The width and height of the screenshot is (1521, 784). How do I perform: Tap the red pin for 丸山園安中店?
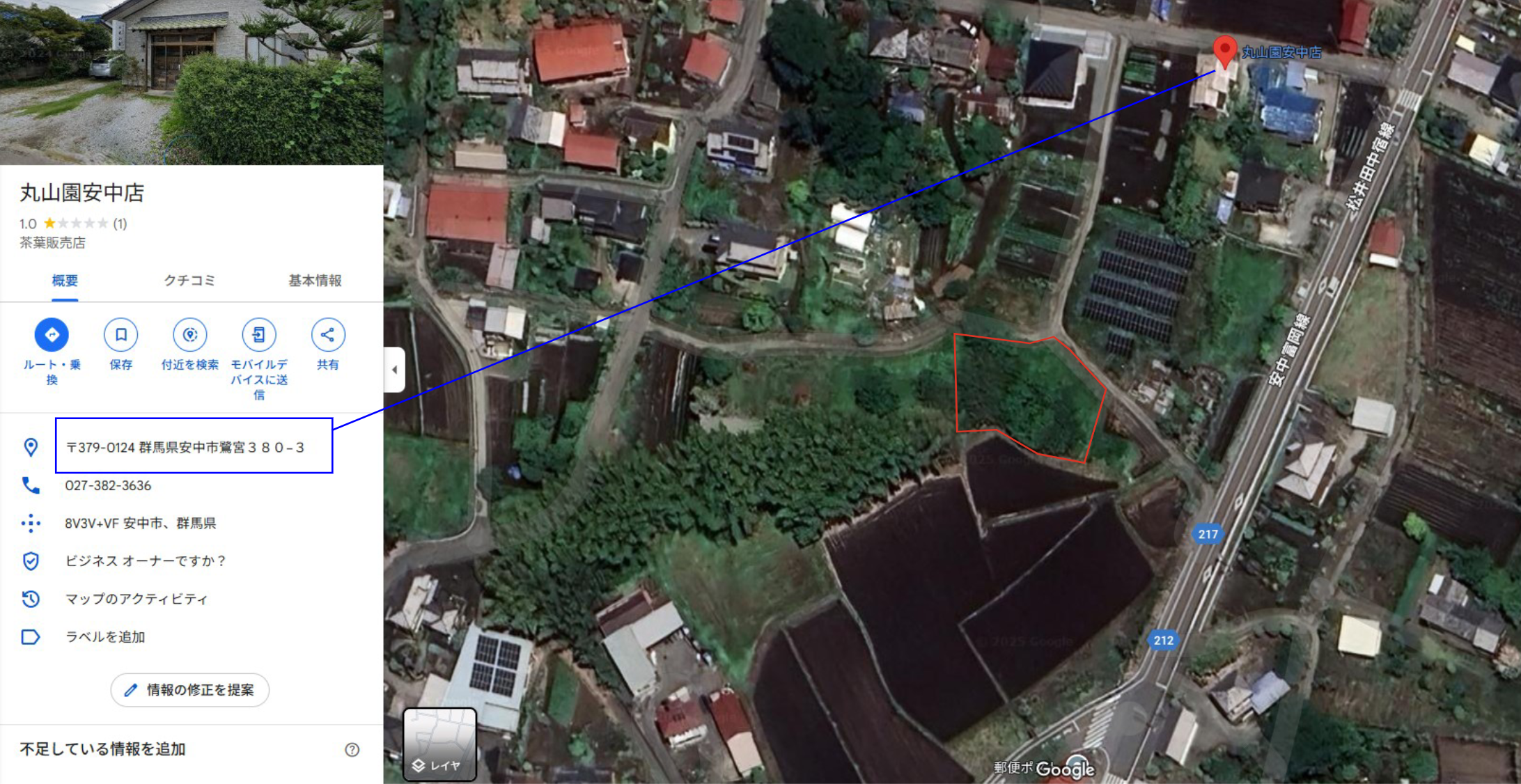click(x=1224, y=52)
